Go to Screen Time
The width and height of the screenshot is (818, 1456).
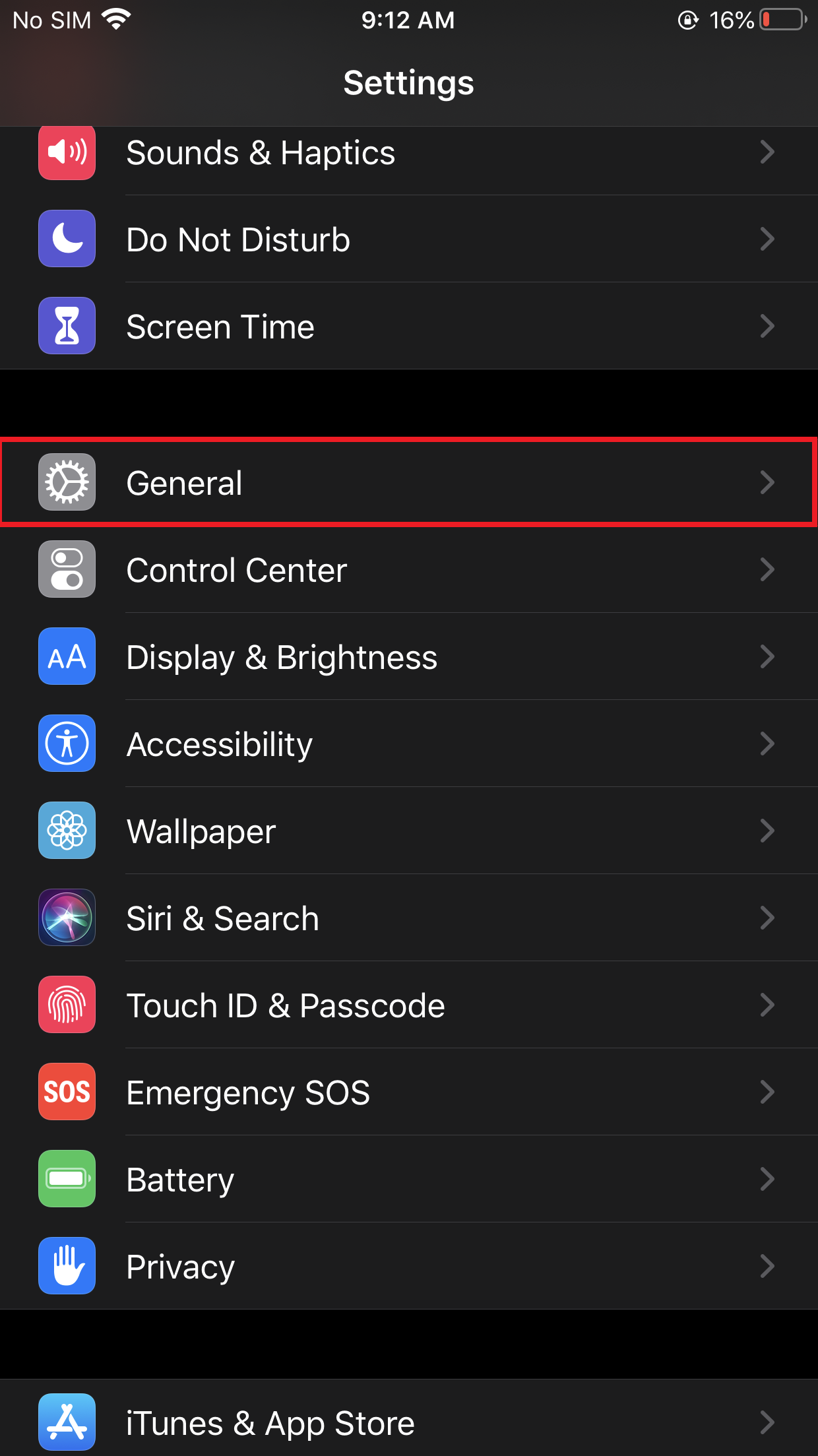(x=409, y=327)
